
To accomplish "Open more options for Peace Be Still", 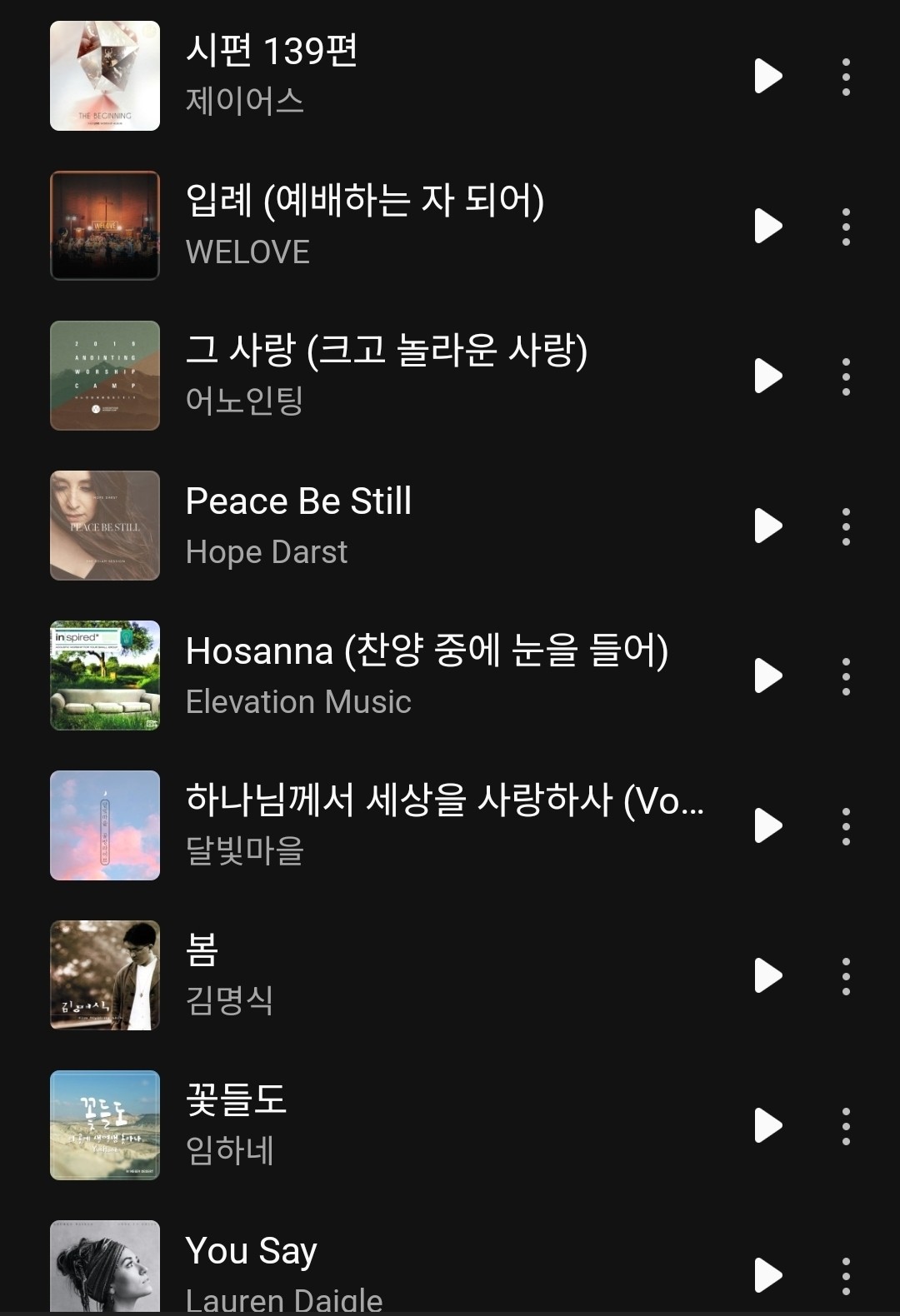I will pyautogui.click(x=846, y=526).
